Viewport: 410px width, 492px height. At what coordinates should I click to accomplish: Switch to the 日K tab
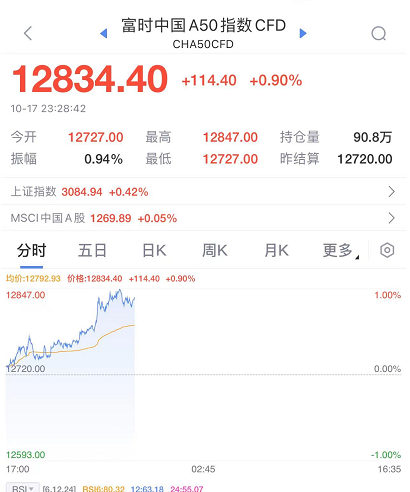pos(154,251)
